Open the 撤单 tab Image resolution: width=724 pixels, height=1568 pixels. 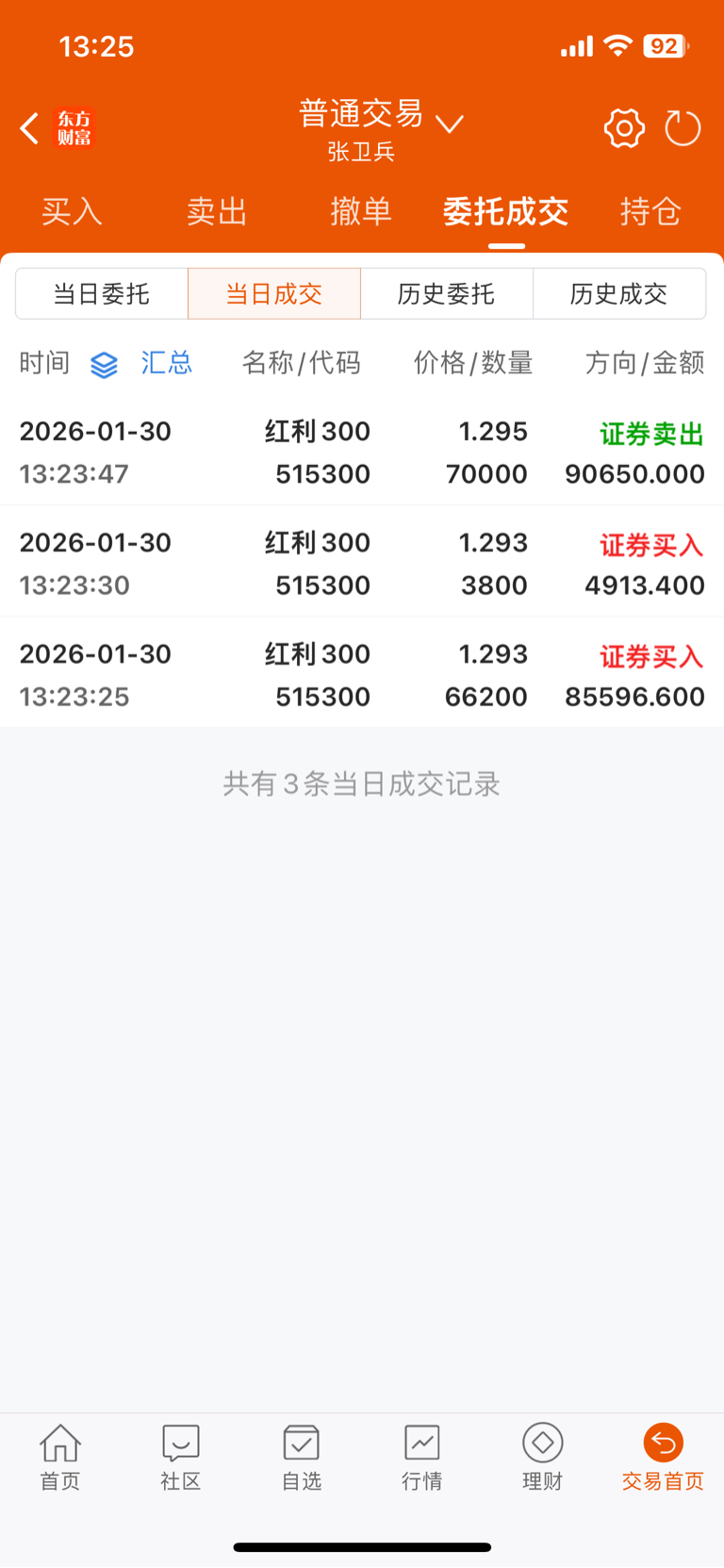click(x=361, y=211)
